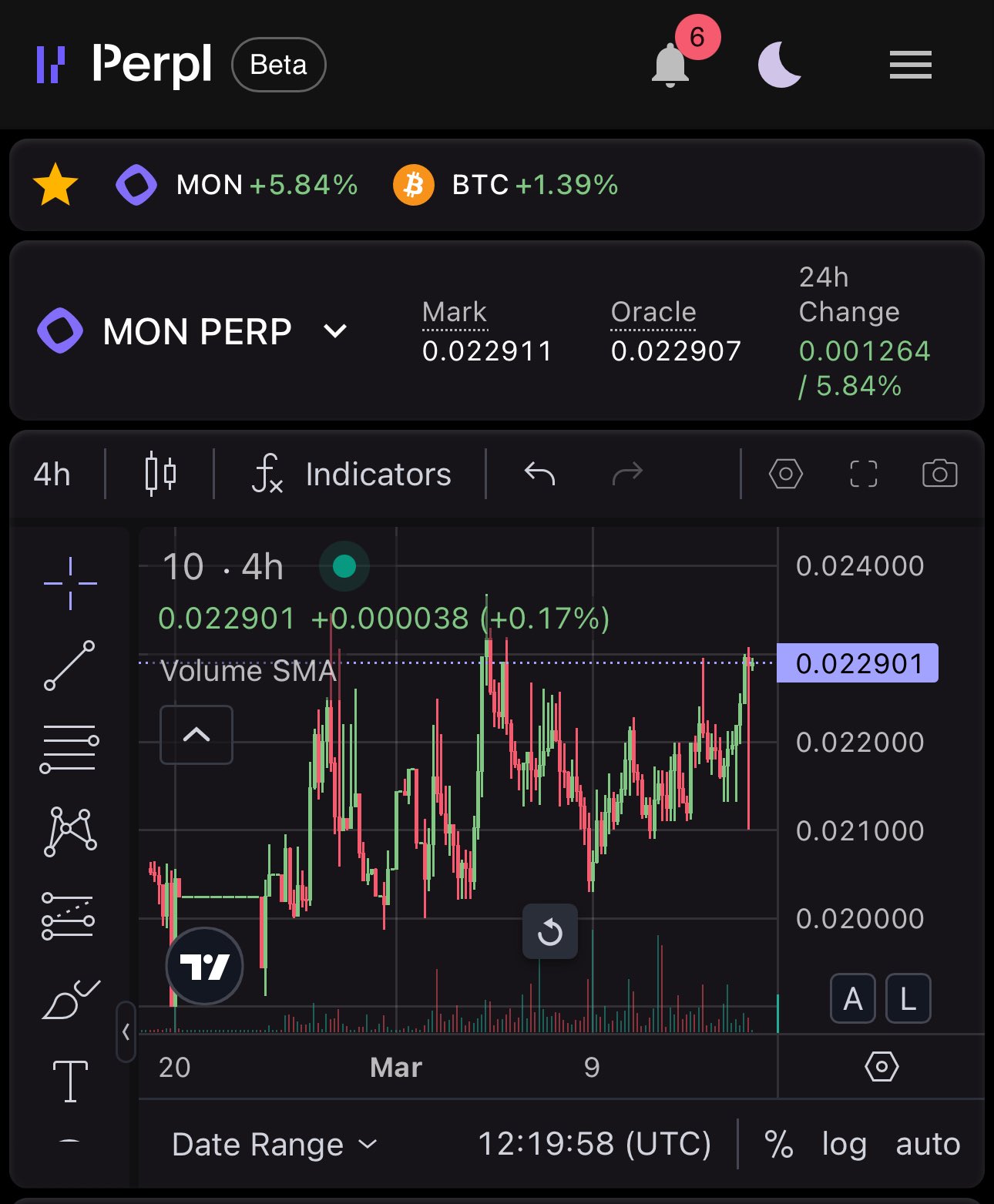Toggle dark mode with the moon icon
The image size is (994, 1204).
pyautogui.click(x=779, y=65)
